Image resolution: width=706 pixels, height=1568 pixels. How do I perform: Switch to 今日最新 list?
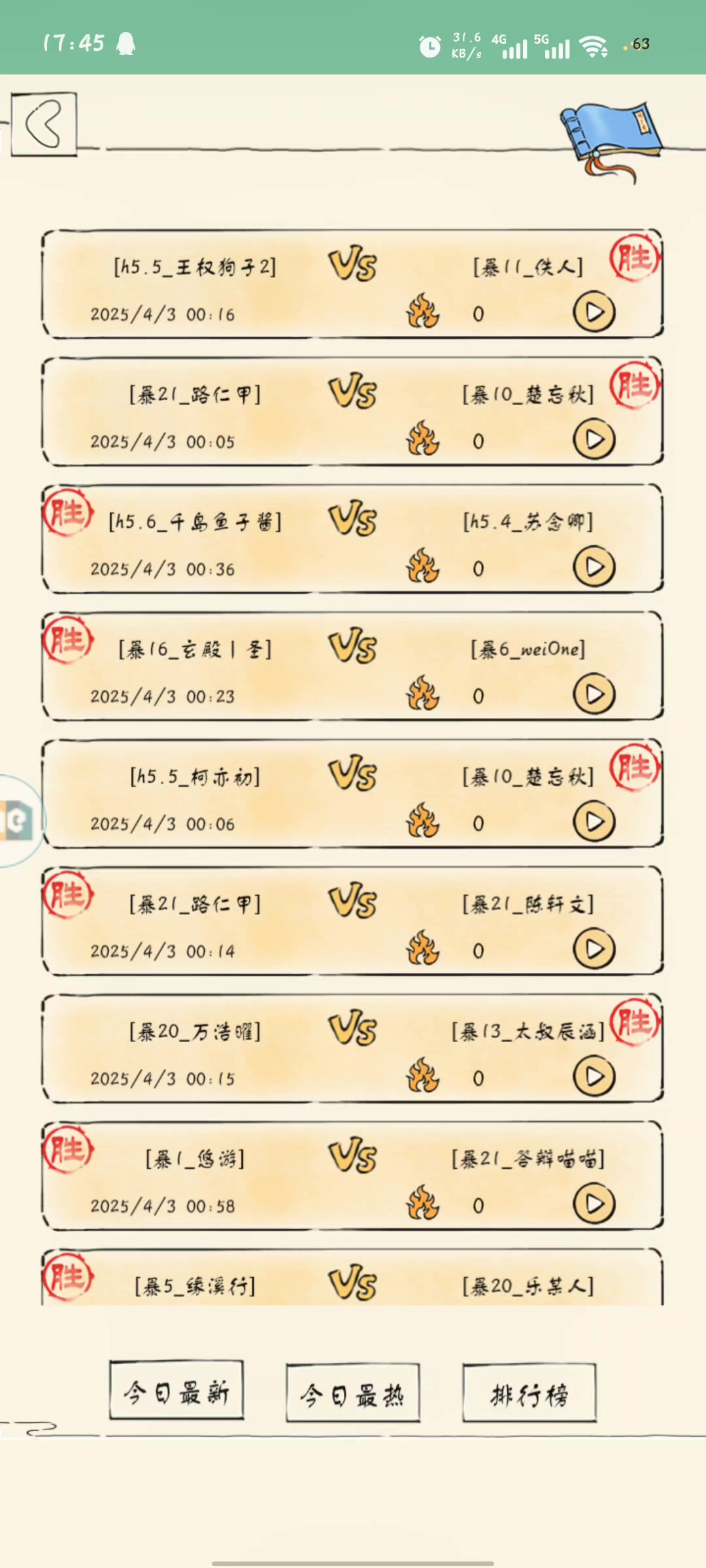point(176,1392)
